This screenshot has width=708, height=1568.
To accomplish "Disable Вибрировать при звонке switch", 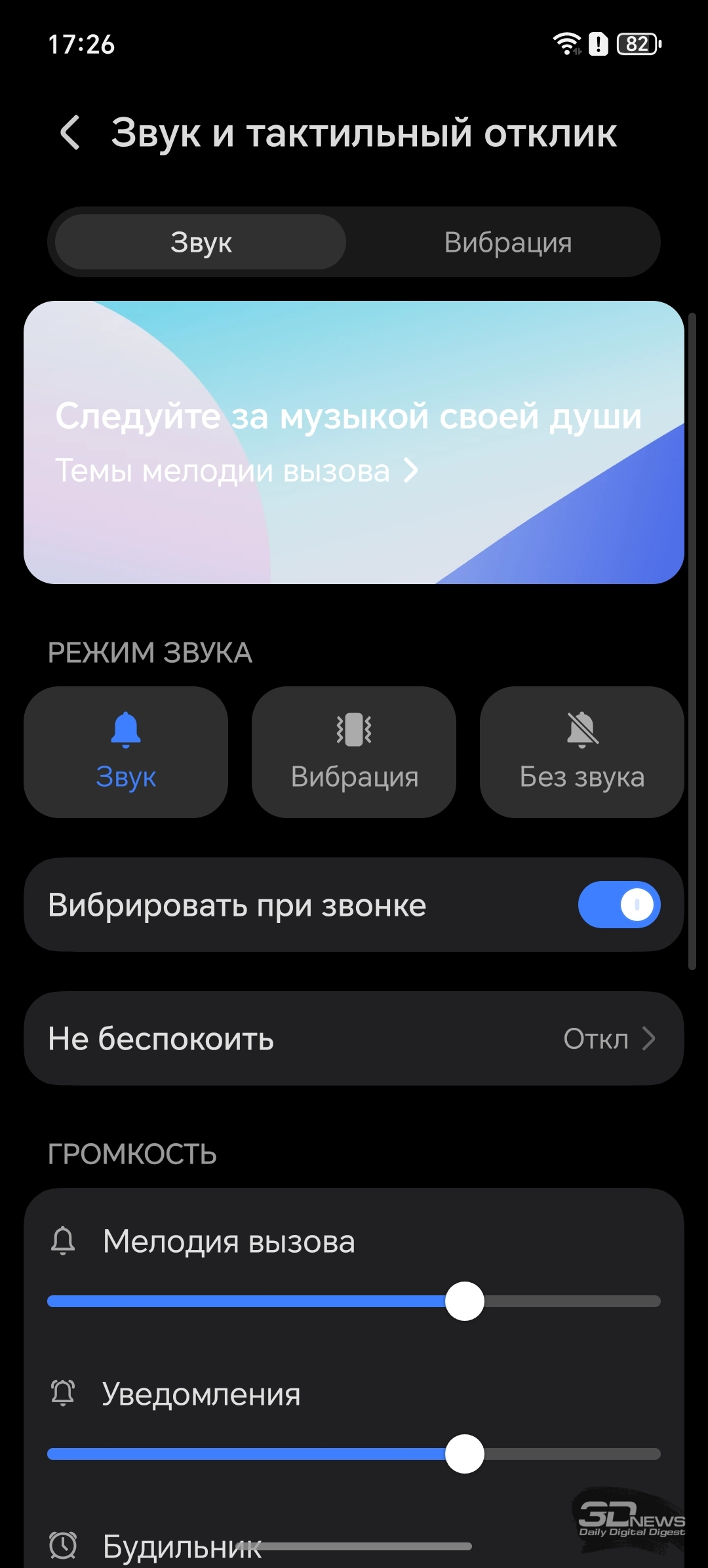I will point(619,905).
